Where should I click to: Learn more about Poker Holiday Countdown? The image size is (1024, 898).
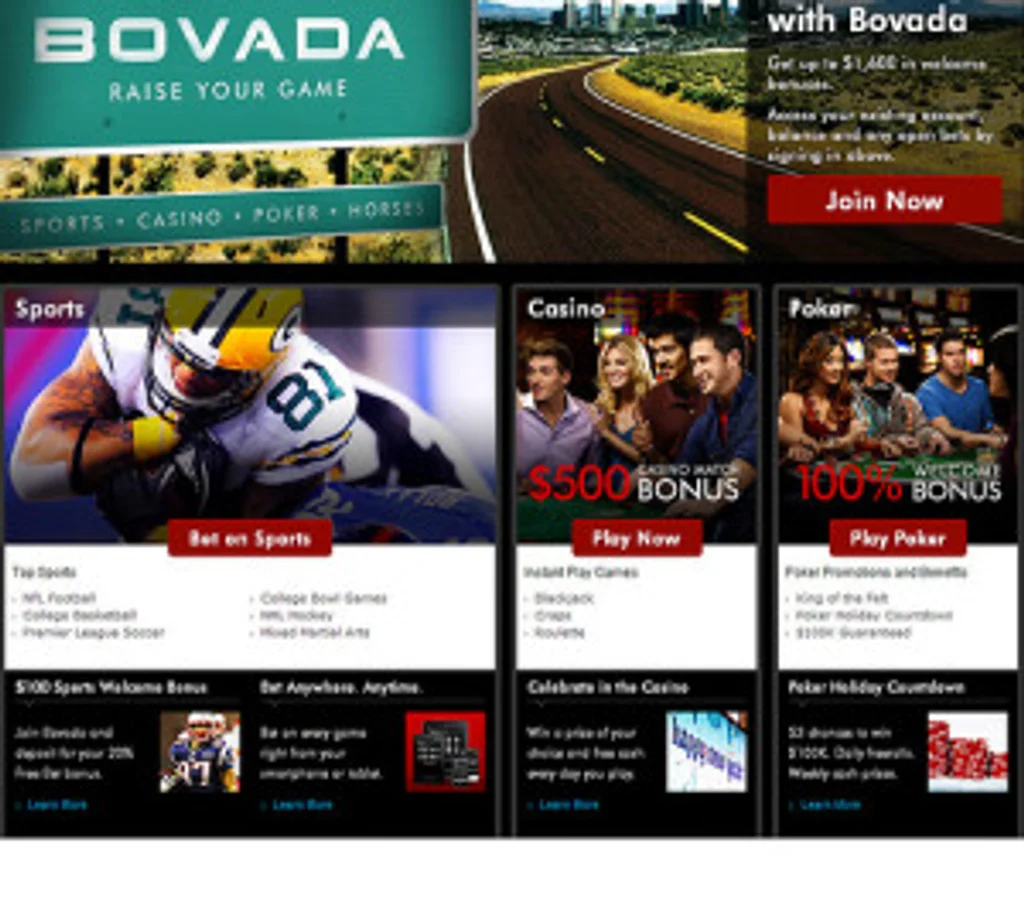830,804
